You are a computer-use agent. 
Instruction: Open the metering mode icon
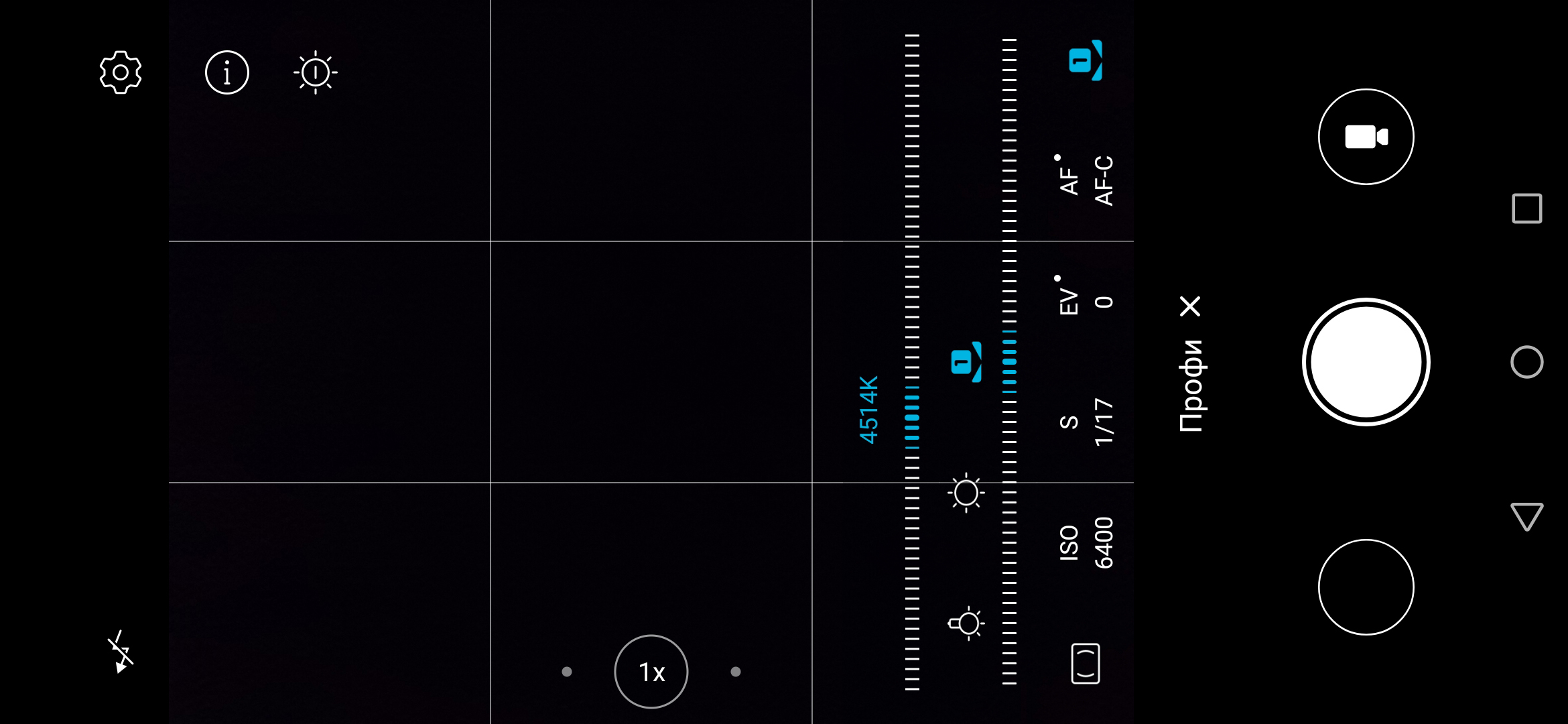click(1085, 663)
